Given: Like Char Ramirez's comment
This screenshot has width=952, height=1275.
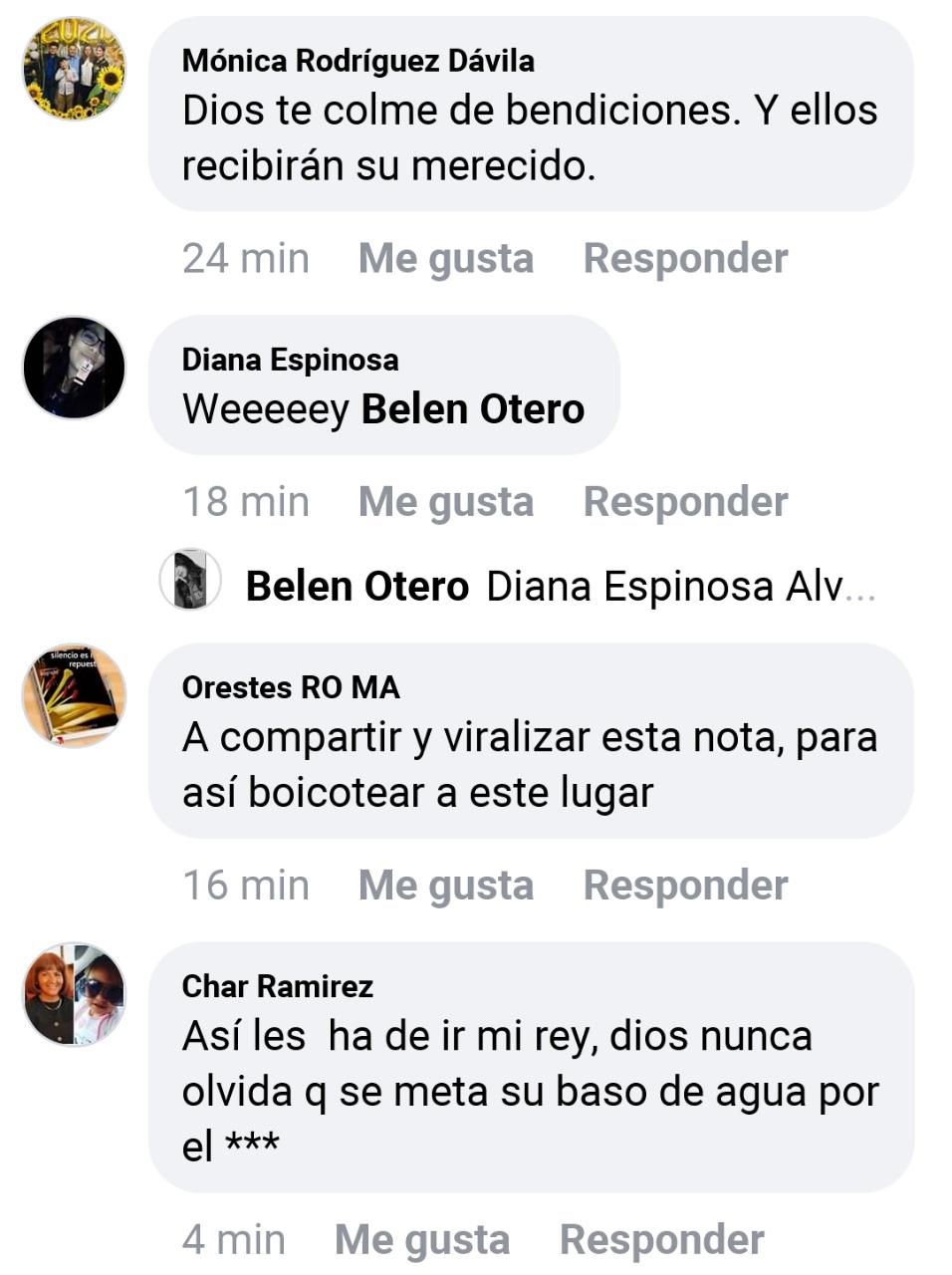Looking at the screenshot, I should 422,1240.
